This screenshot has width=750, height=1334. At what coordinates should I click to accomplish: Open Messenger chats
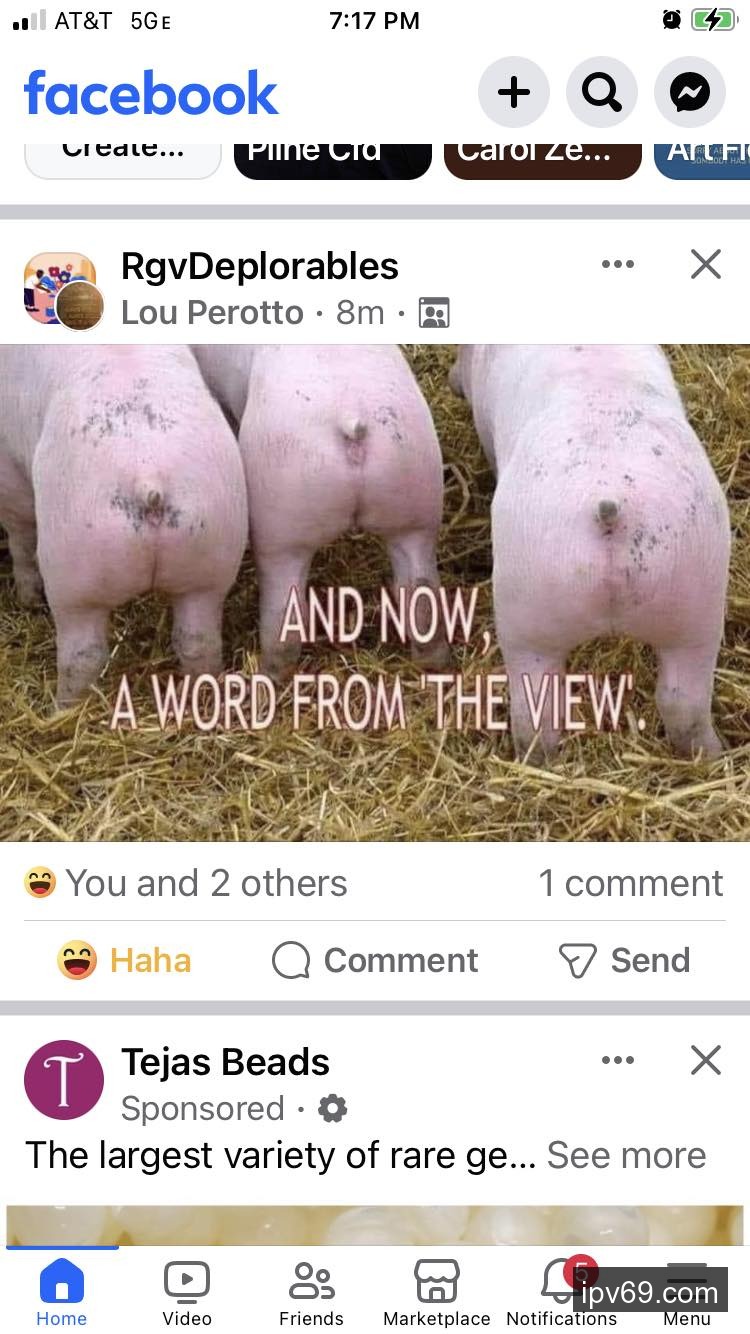(x=689, y=93)
